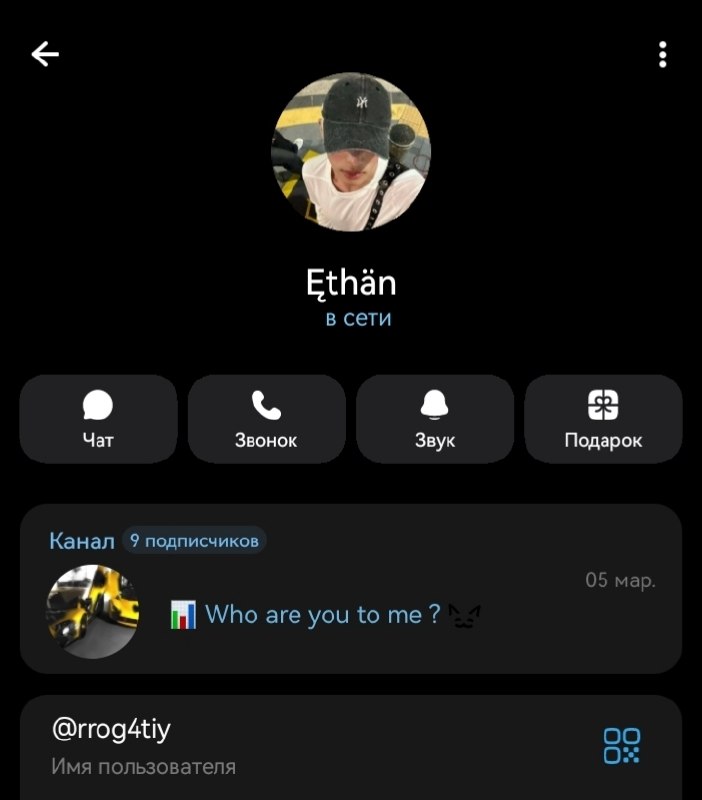702x800 pixels.
Task: Open the Чат button
Action: [98, 419]
